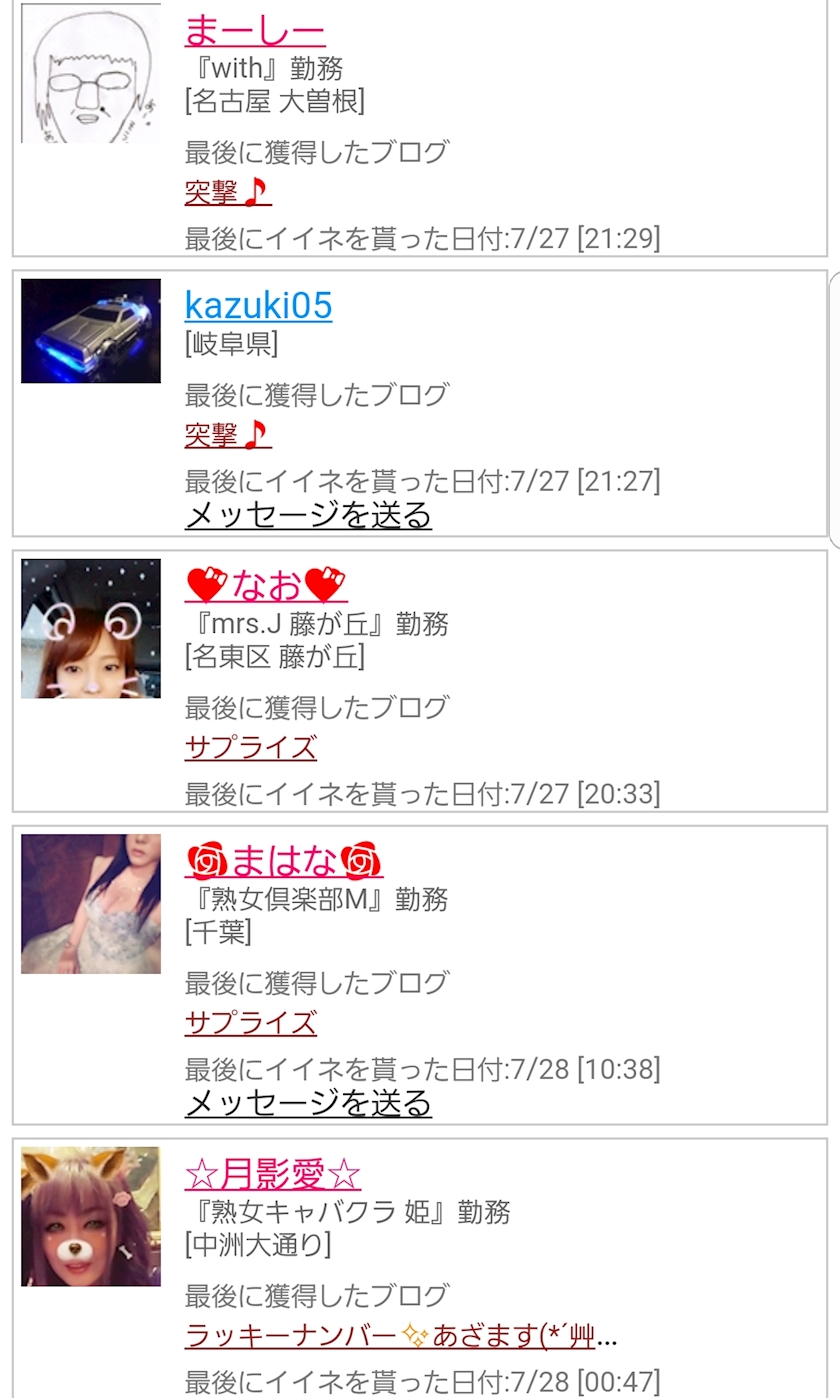
Task: Open なお's profile name link
Action: click(x=266, y=585)
